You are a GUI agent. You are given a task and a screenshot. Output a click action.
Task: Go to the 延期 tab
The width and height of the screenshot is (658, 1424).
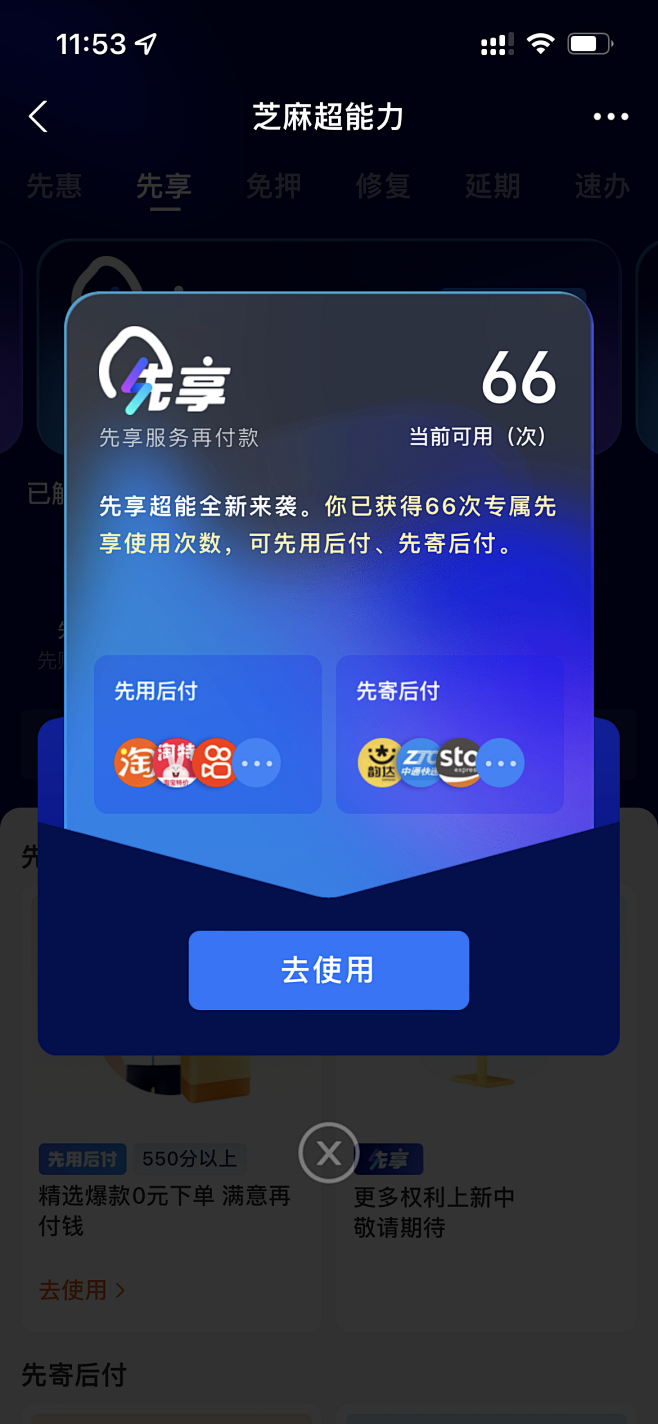coord(492,186)
